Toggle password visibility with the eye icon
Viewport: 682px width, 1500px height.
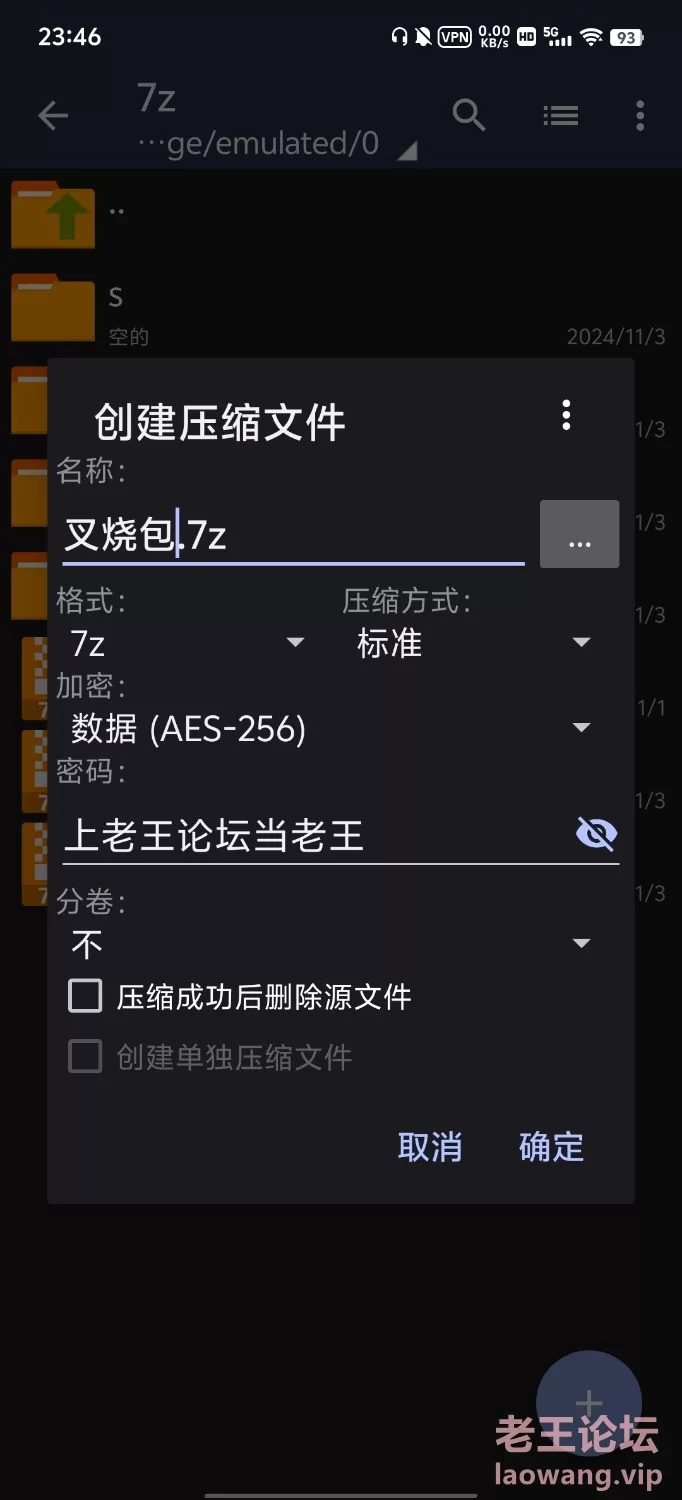596,834
